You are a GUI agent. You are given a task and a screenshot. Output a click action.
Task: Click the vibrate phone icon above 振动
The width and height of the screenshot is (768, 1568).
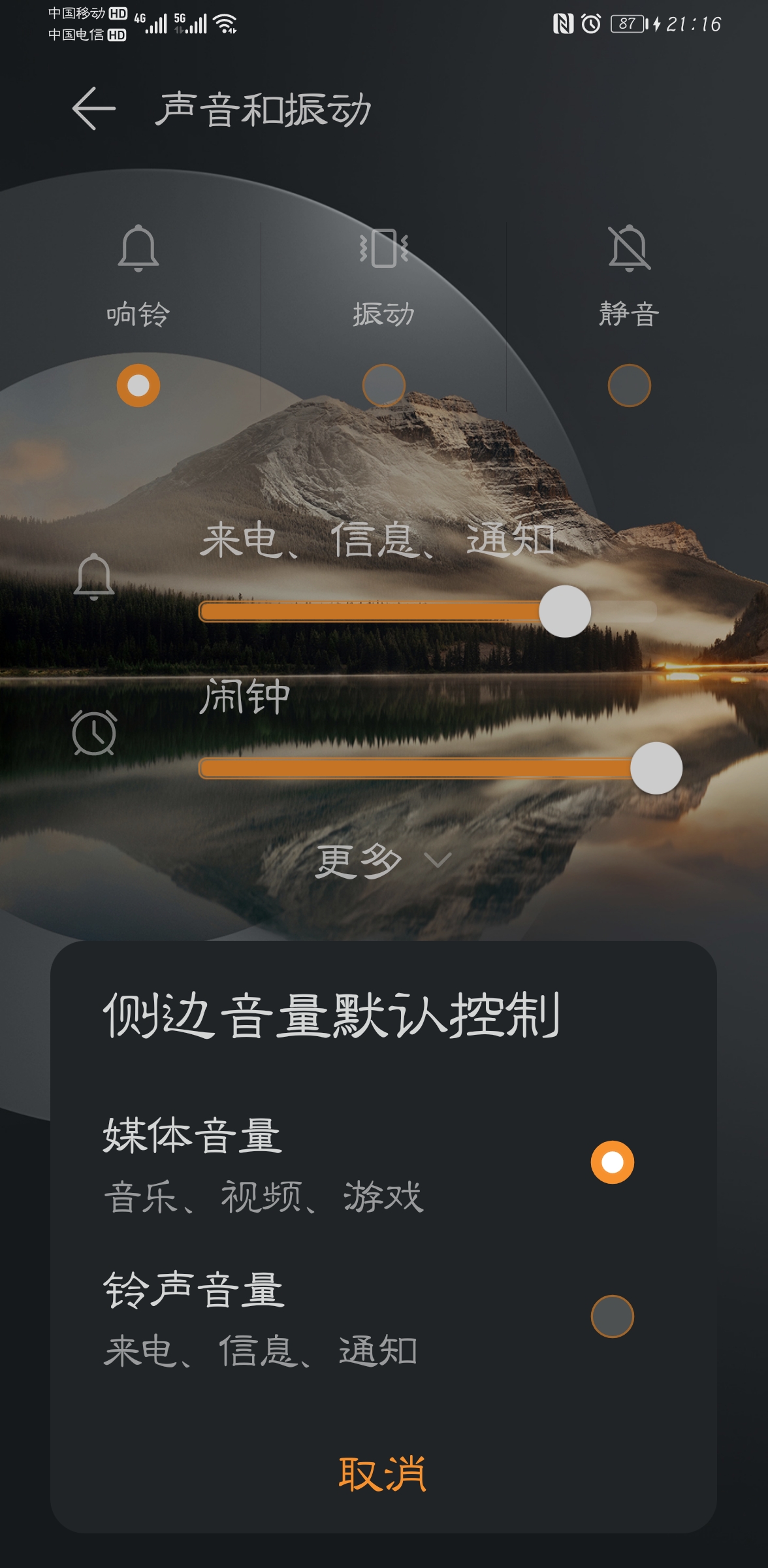click(x=383, y=252)
